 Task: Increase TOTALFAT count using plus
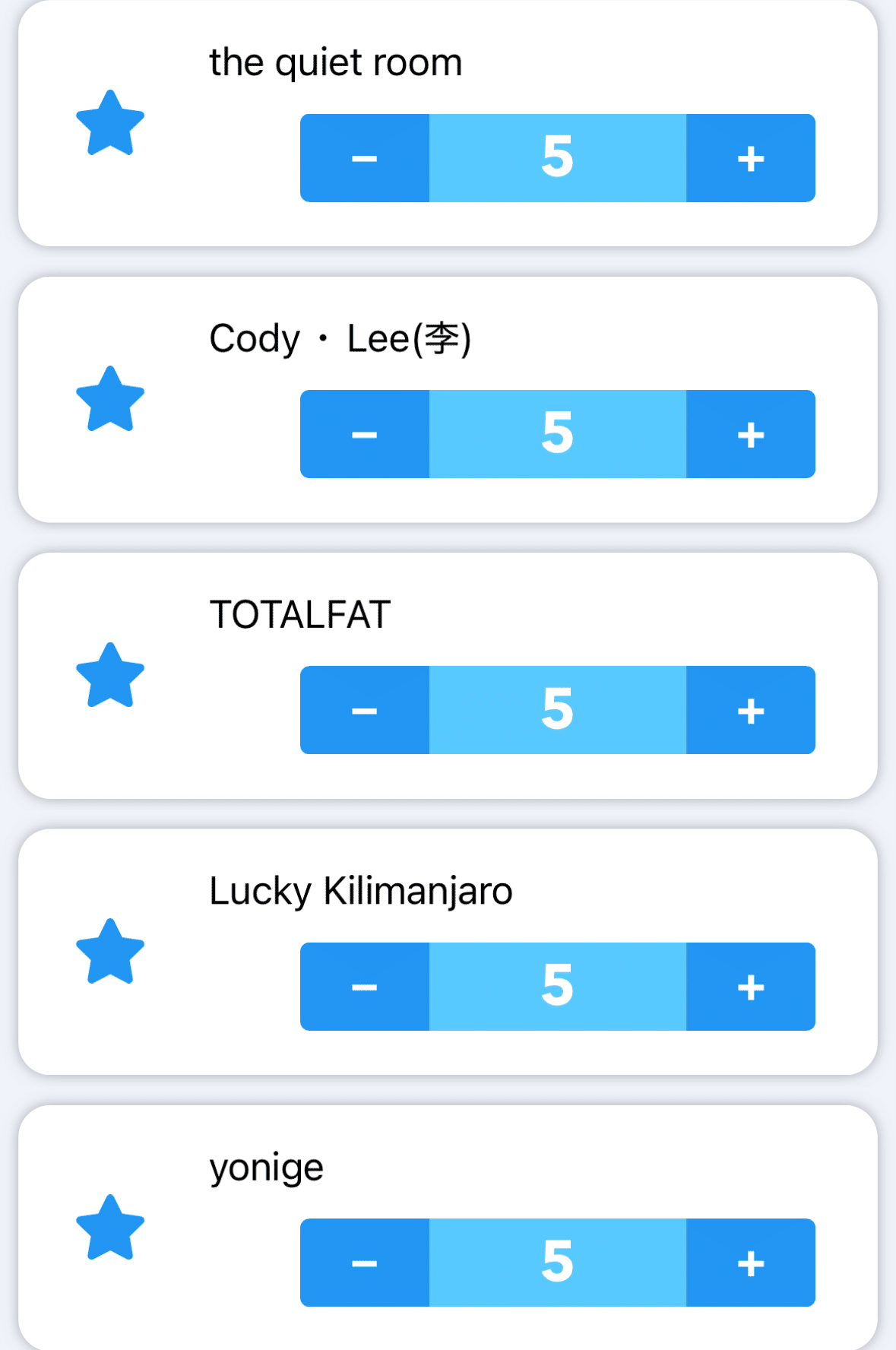(x=750, y=710)
